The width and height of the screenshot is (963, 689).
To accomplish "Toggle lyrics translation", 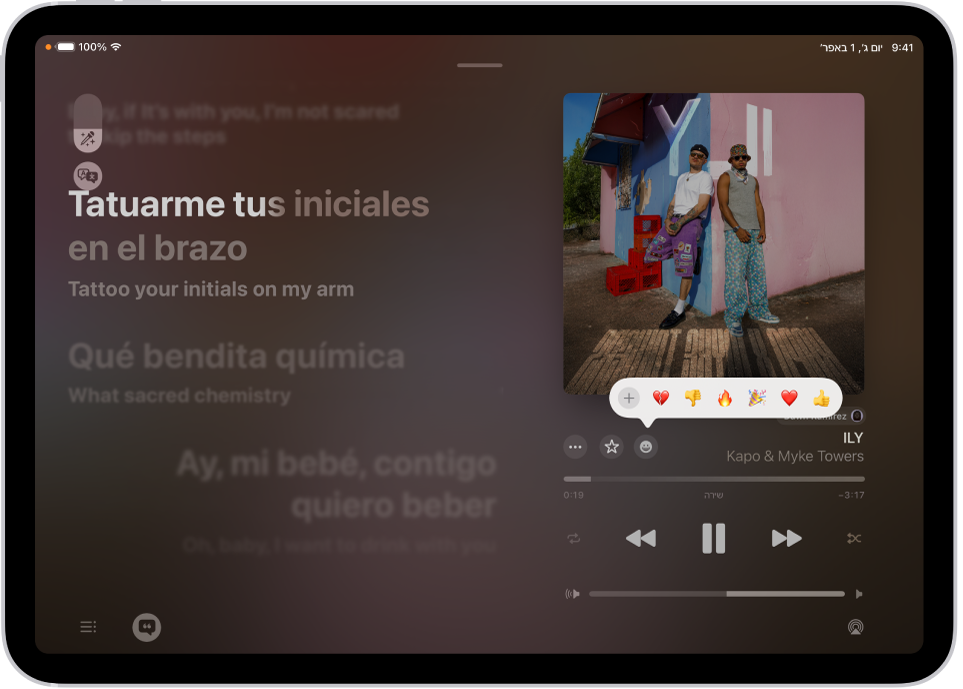I will (x=88, y=176).
